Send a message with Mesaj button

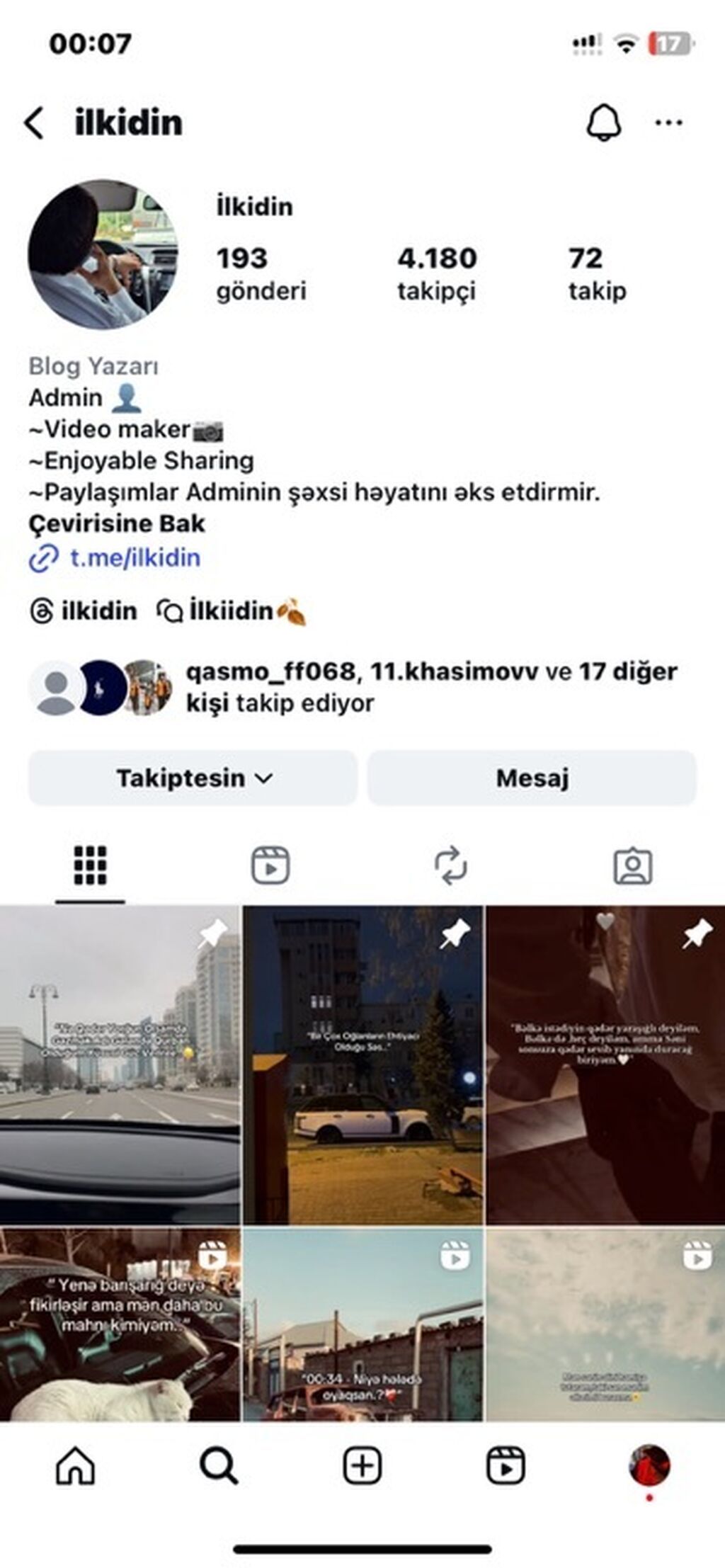(532, 778)
